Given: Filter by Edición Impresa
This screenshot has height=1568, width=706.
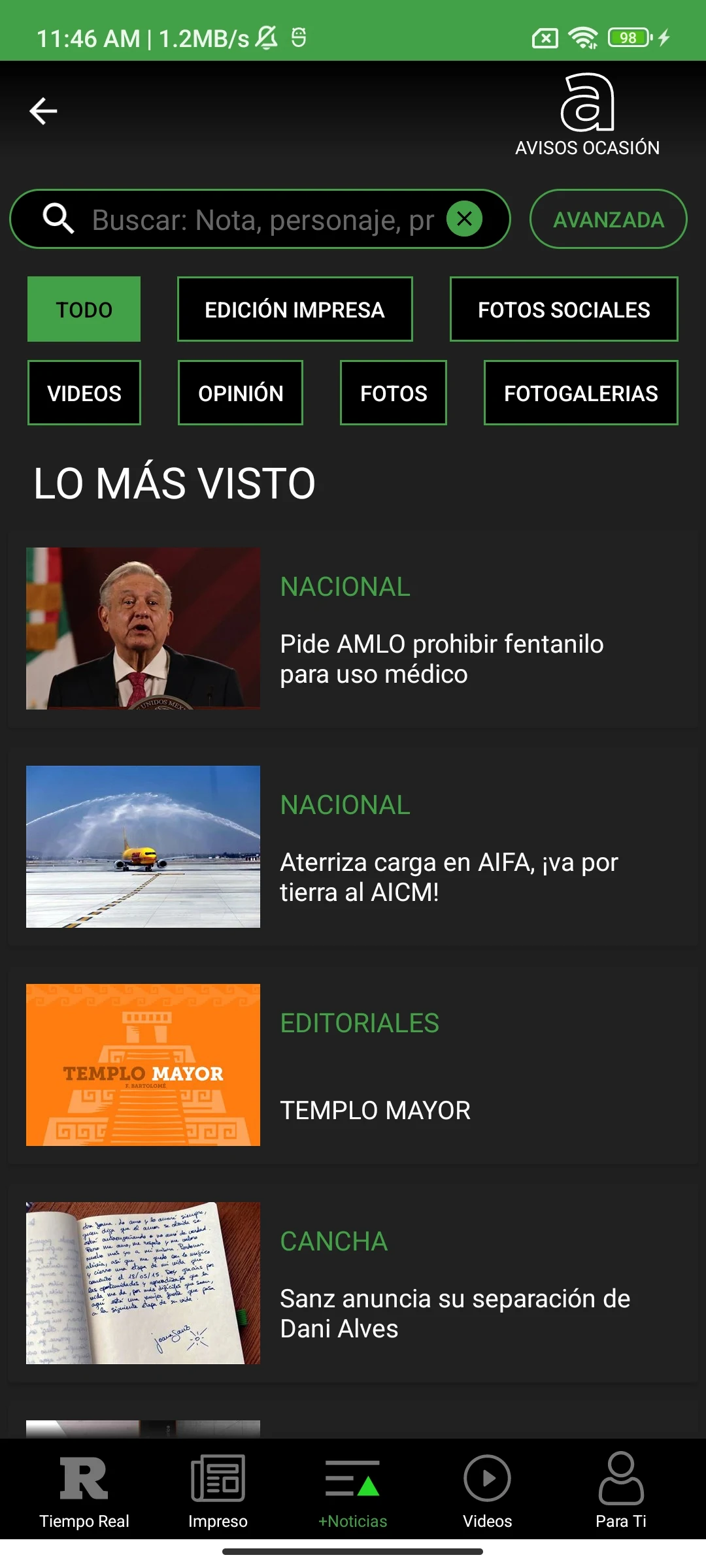Looking at the screenshot, I should coord(295,309).
